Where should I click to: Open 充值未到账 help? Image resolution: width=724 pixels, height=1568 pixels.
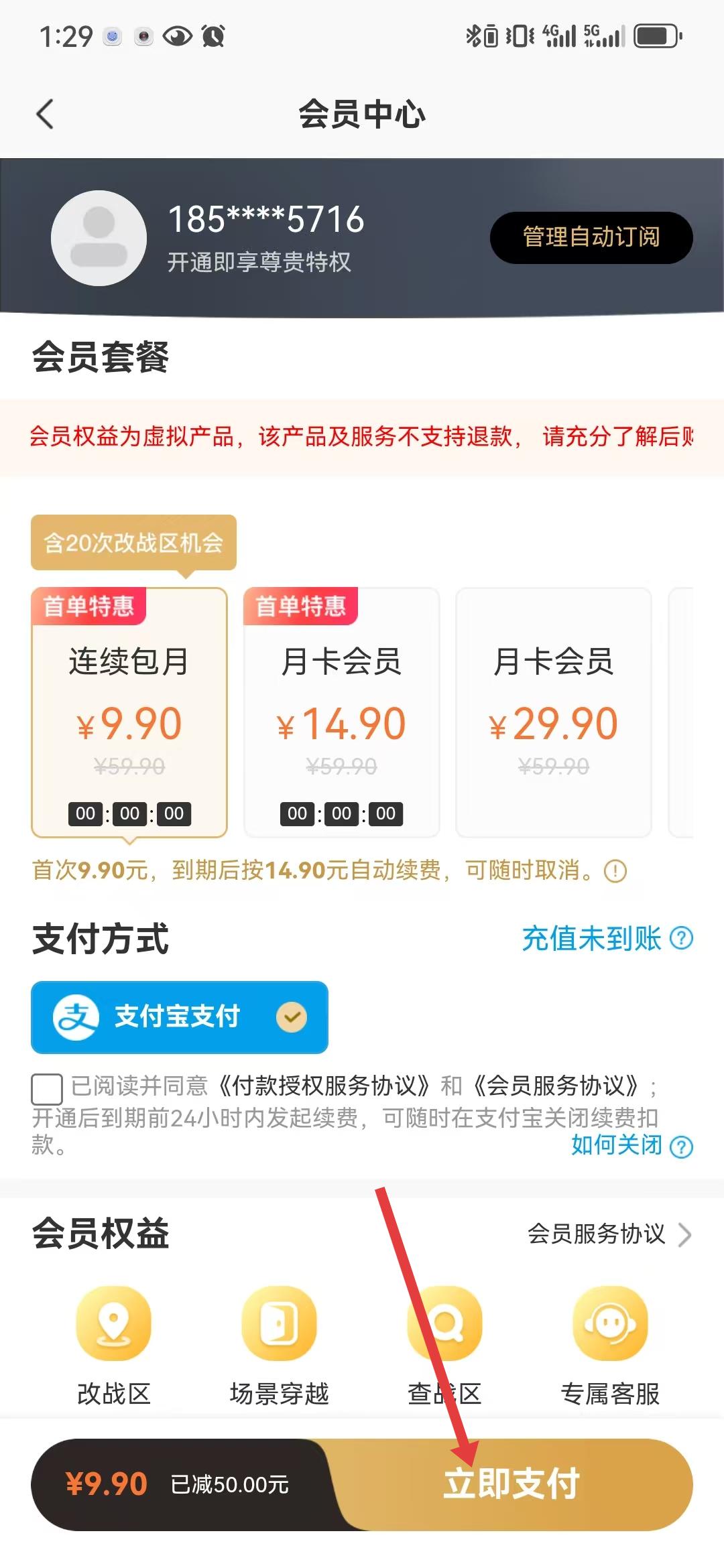click(607, 938)
